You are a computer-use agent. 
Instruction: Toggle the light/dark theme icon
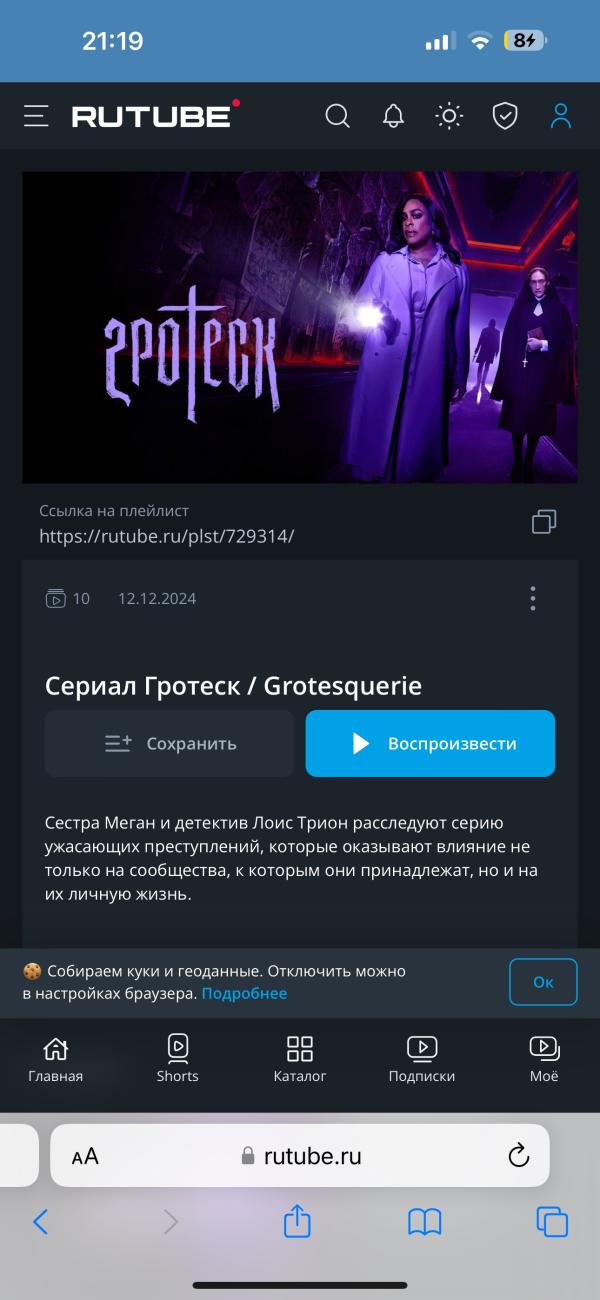click(449, 116)
